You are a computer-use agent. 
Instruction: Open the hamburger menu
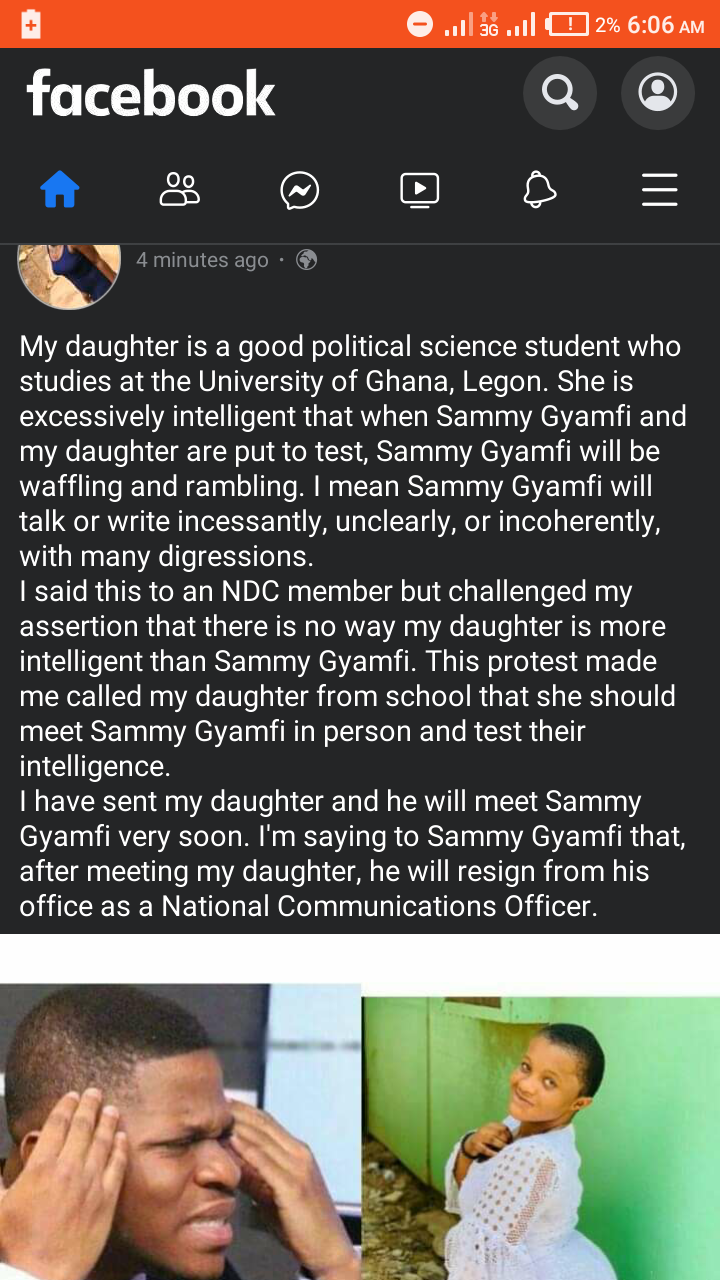tap(660, 190)
